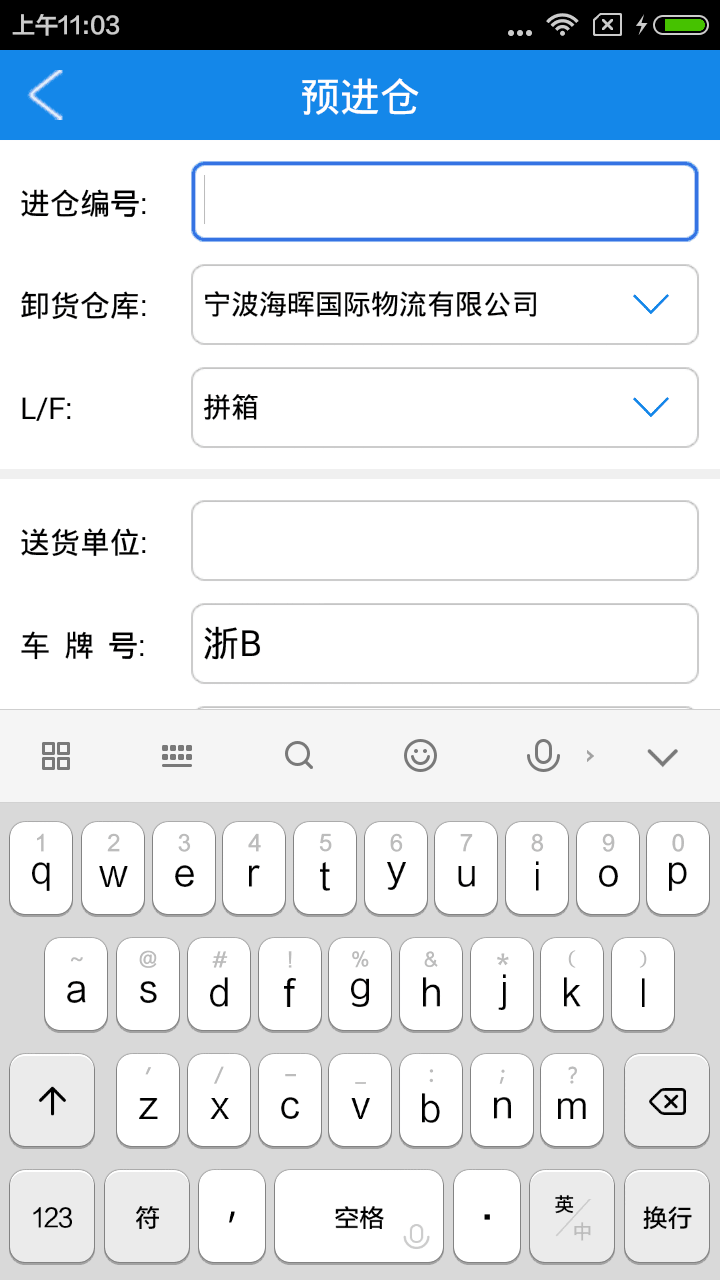The image size is (720, 1280).
Task: Switch keyboard to 123 number mode
Action: click(52, 1217)
